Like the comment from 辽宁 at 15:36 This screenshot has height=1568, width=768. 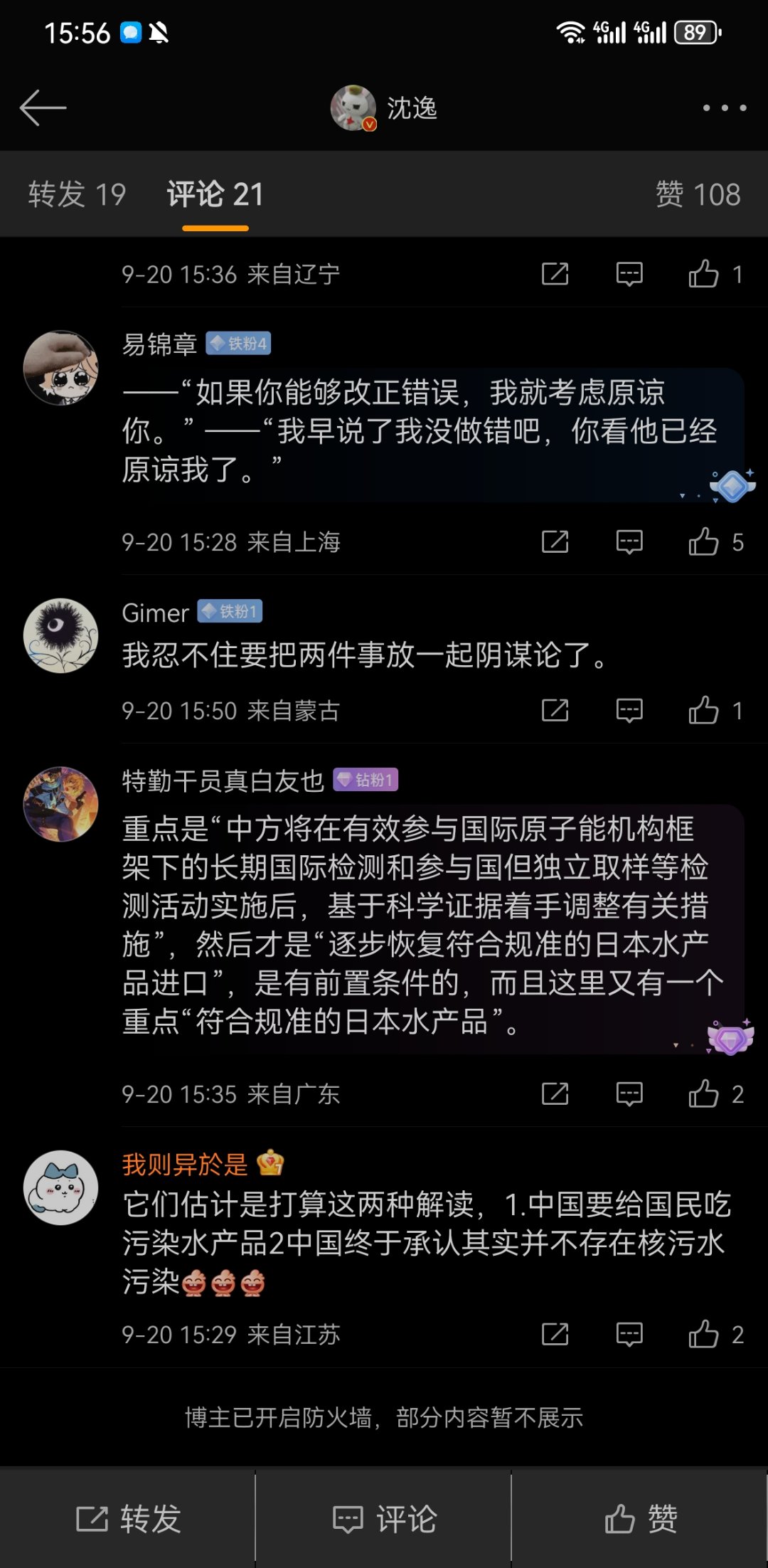[x=716, y=274]
